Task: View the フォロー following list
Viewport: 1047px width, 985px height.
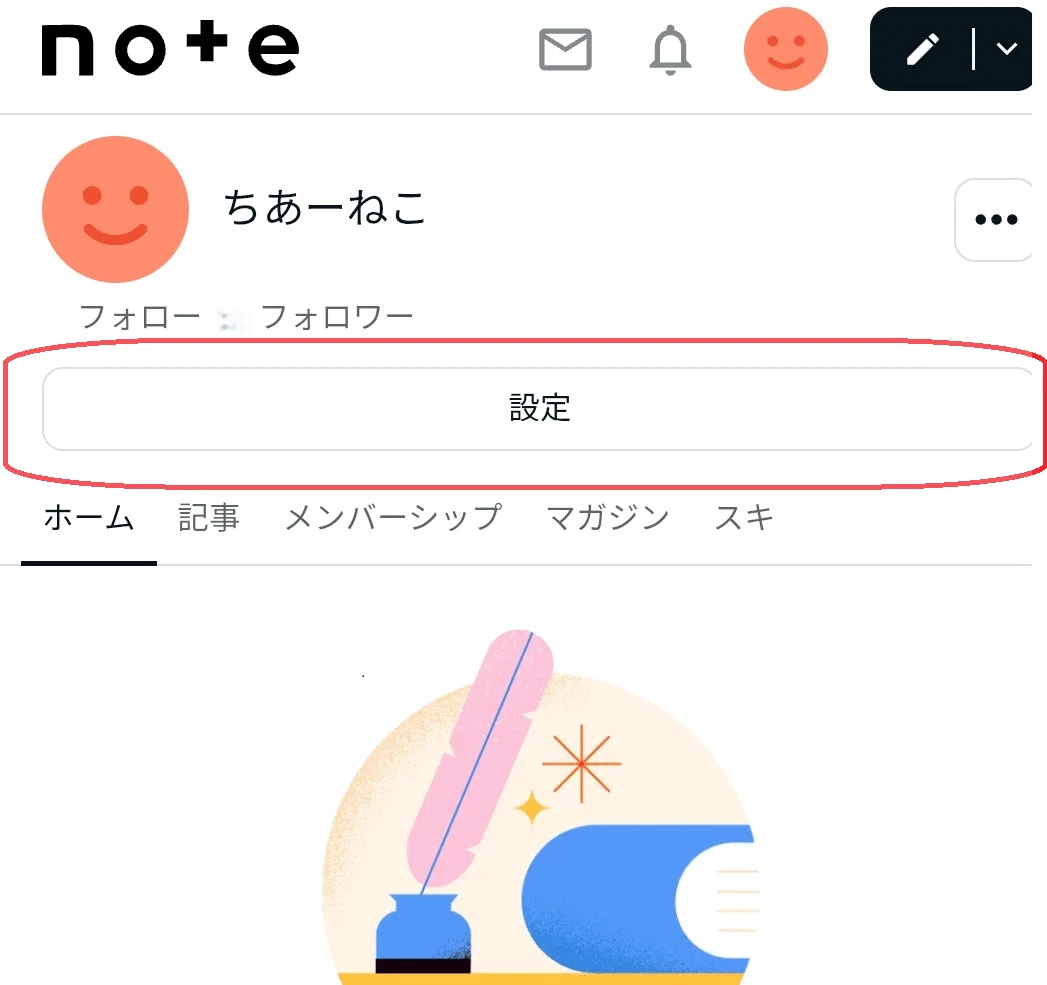Action: click(x=140, y=317)
